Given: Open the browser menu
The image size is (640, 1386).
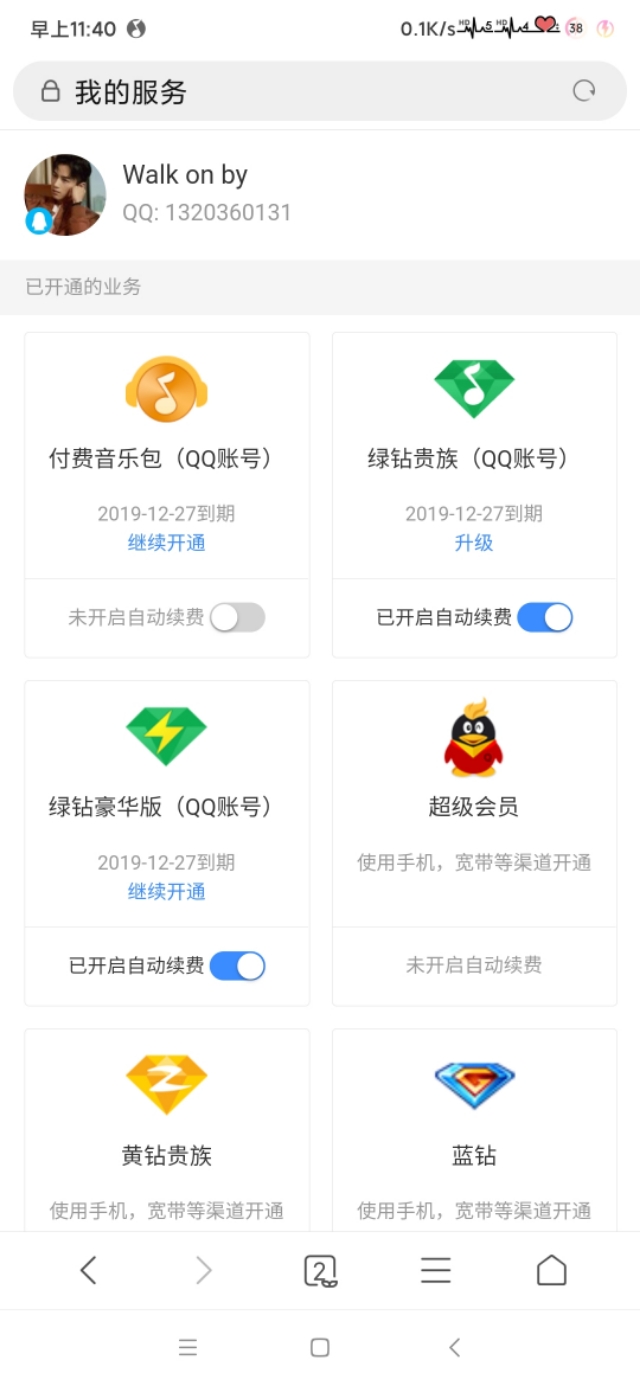Looking at the screenshot, I should click(436, 1270).
